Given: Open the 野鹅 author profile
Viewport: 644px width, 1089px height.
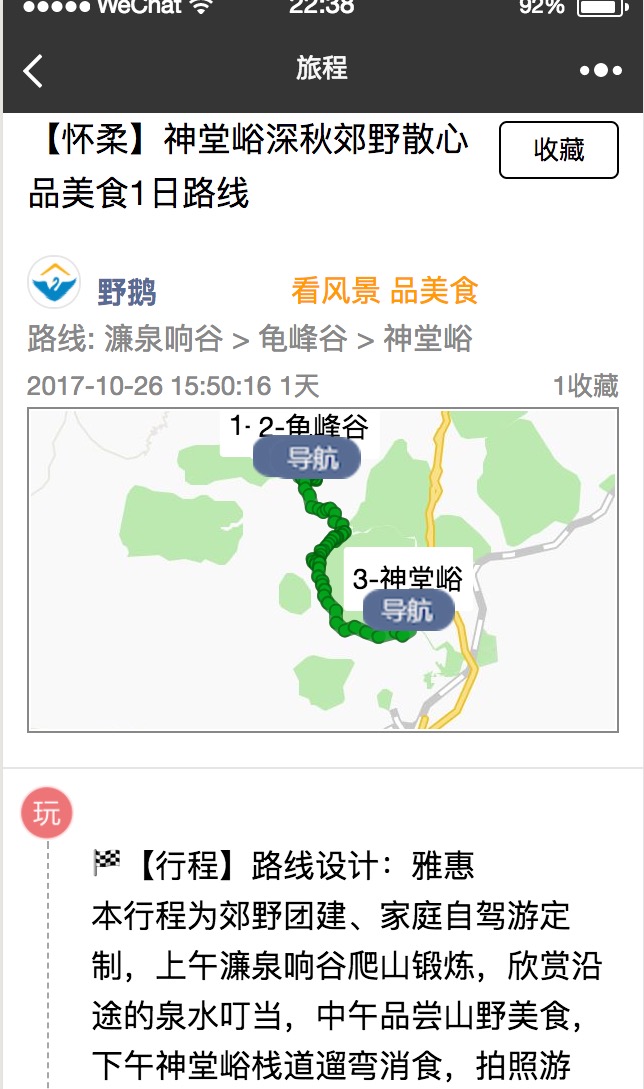Looking at the screenshot, I should point(126,292).
